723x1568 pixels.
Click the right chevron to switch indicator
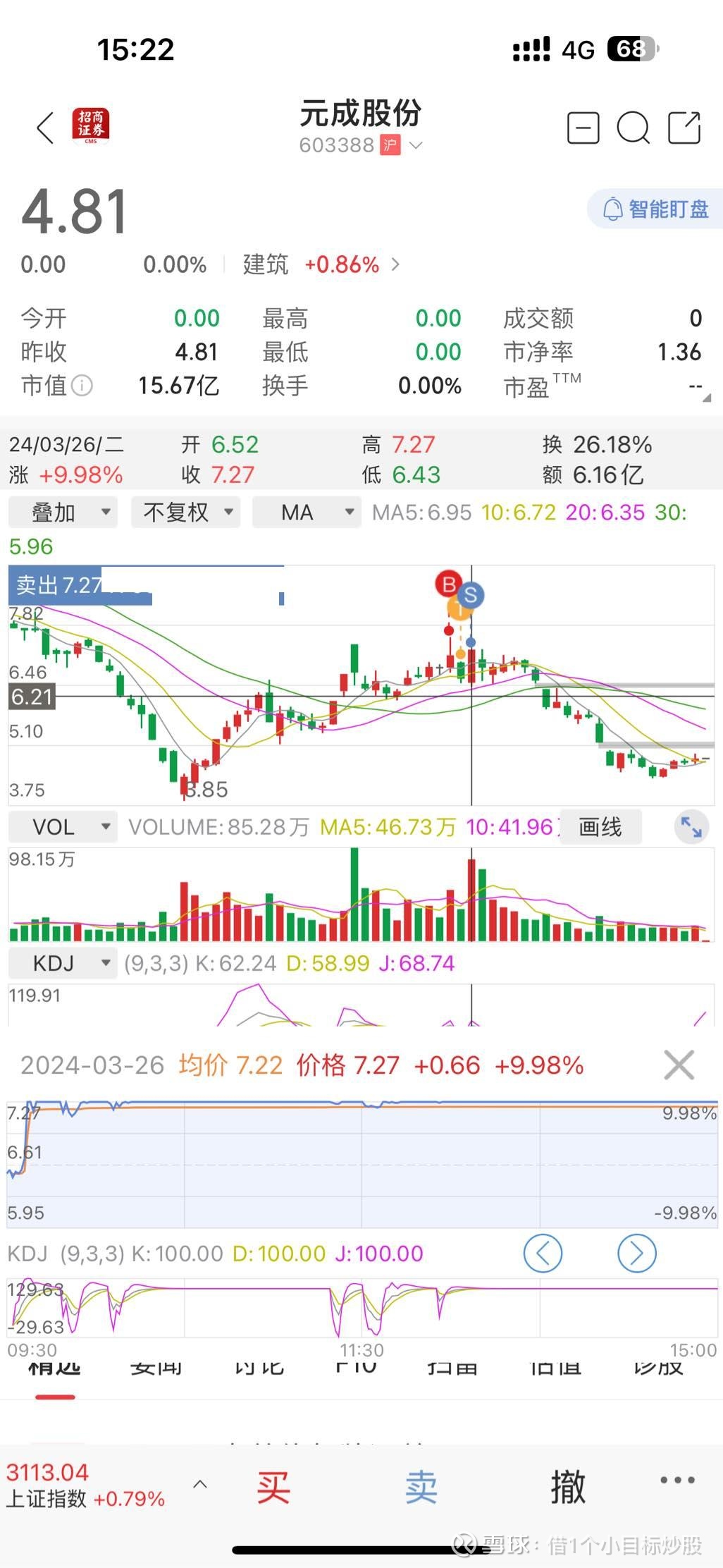point(636,1254)
